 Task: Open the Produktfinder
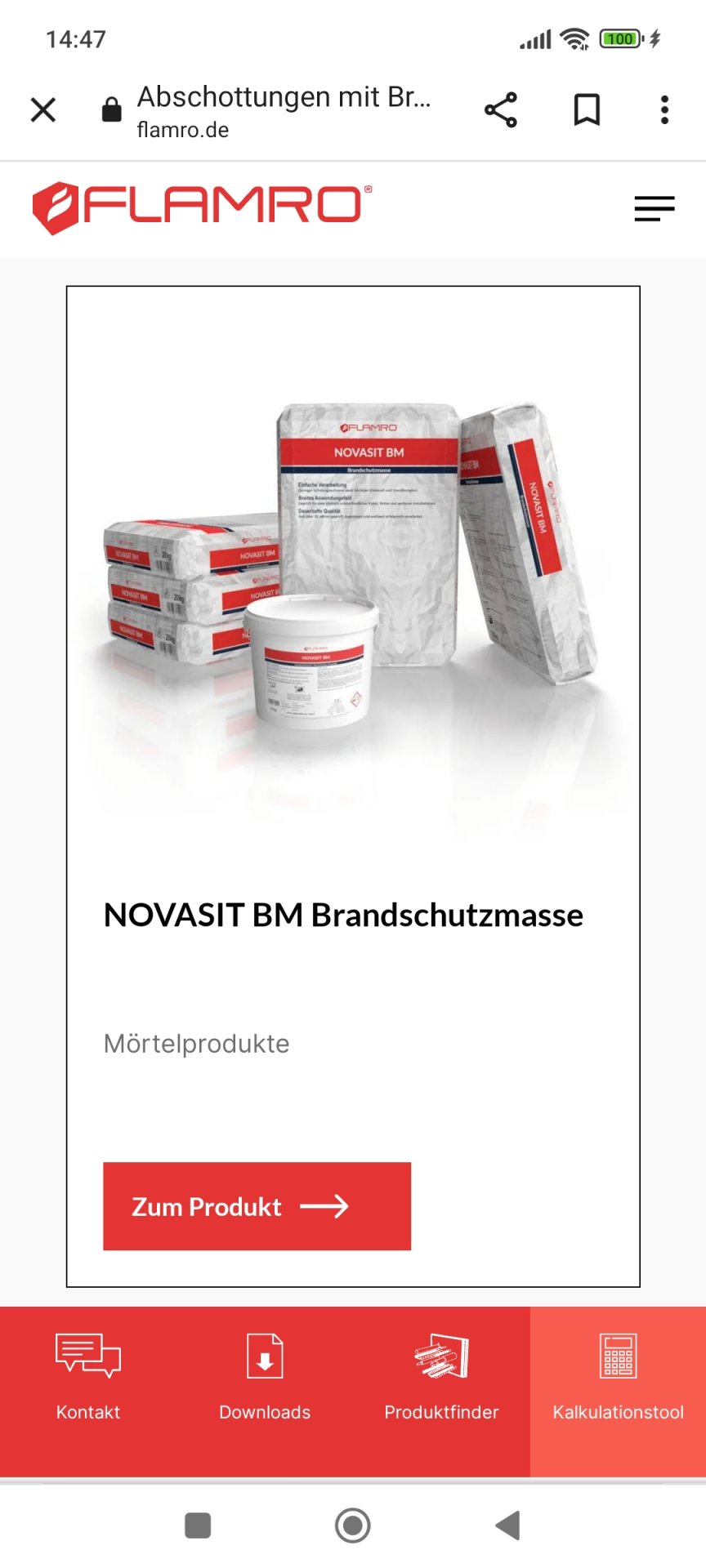pos(441,1378)
